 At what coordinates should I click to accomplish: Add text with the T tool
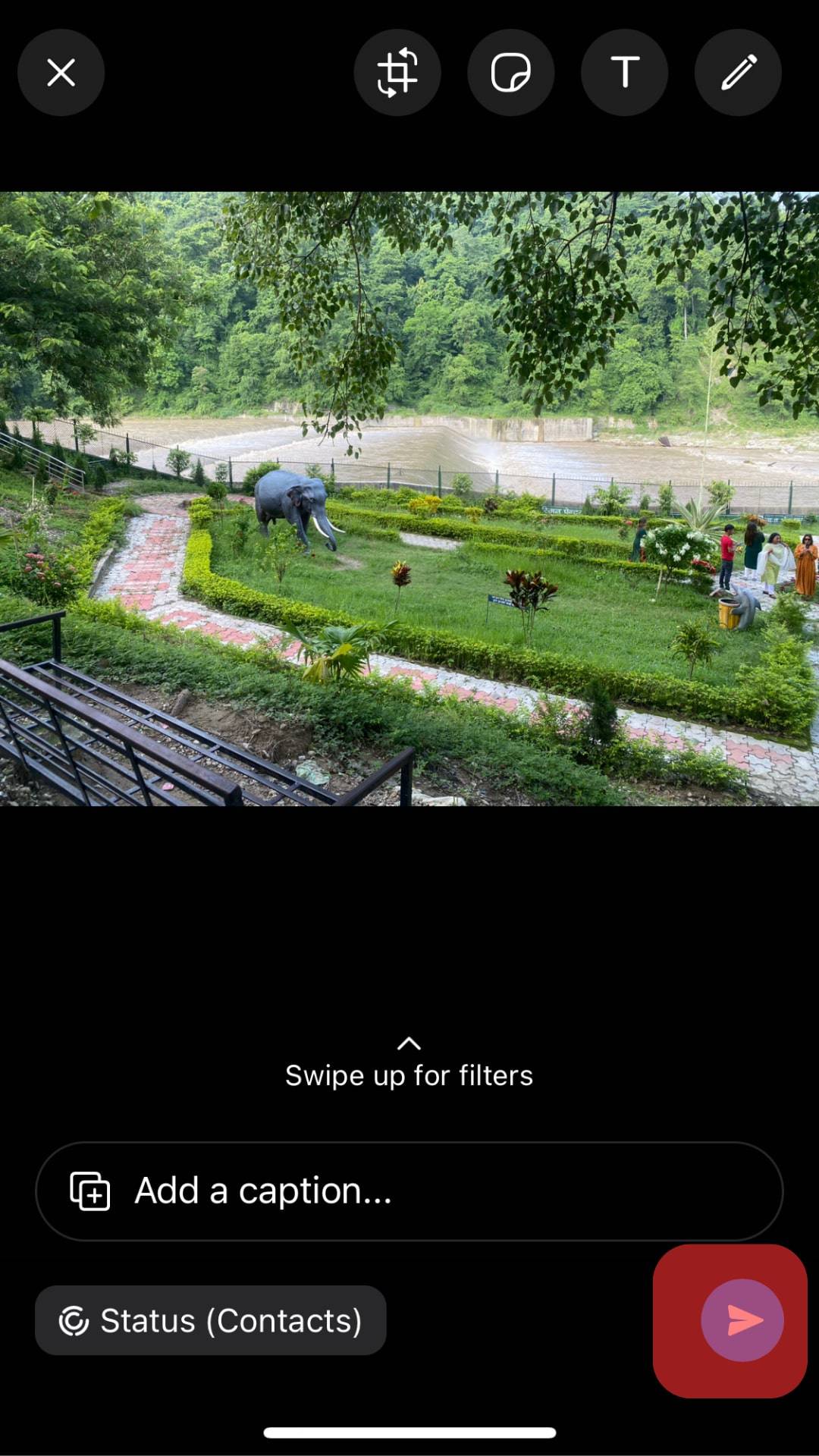[624, 73]
